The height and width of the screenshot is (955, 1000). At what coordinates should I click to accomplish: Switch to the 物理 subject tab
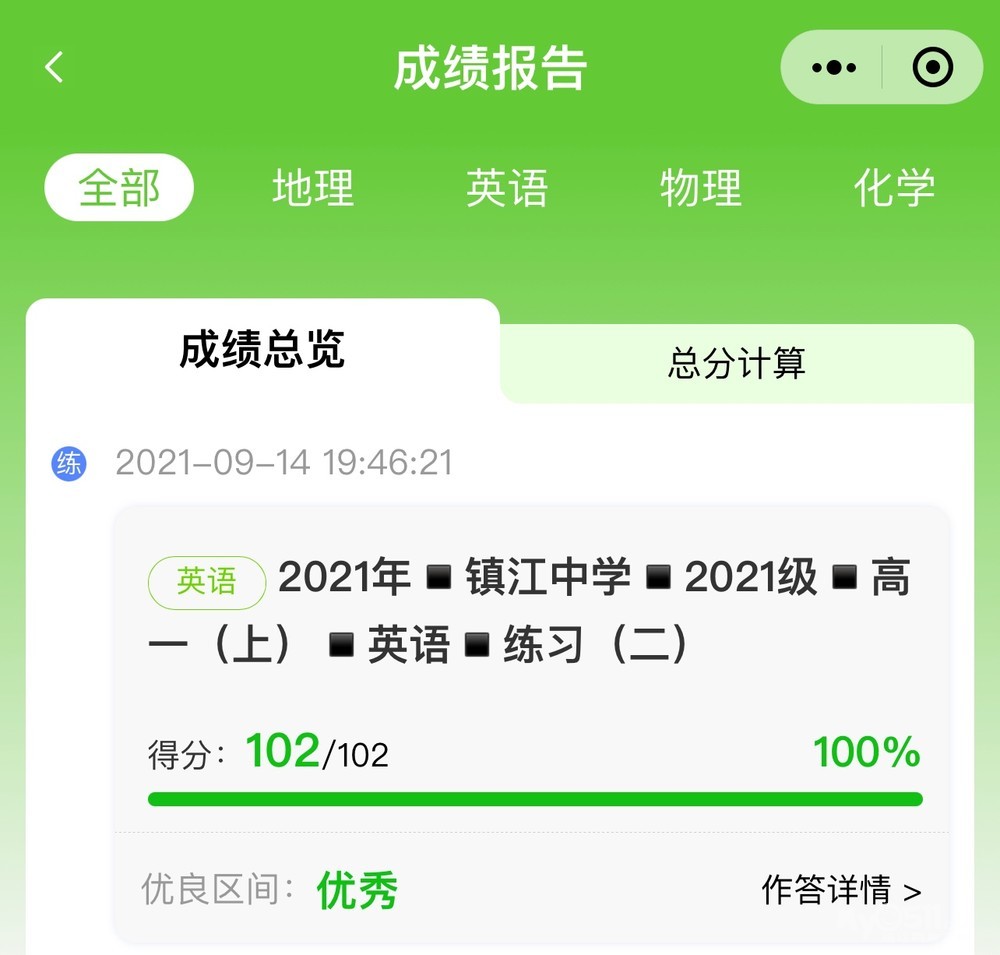pyautogui.click(x=701, y=188)
